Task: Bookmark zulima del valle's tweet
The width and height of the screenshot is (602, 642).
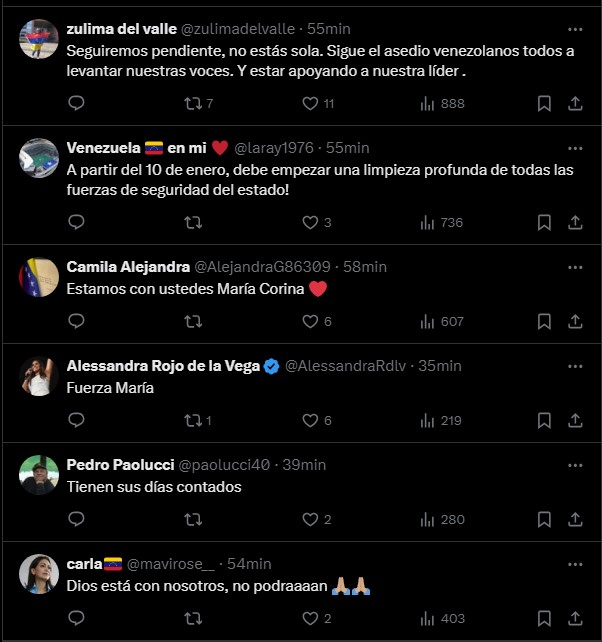Action: click(544, 103)
